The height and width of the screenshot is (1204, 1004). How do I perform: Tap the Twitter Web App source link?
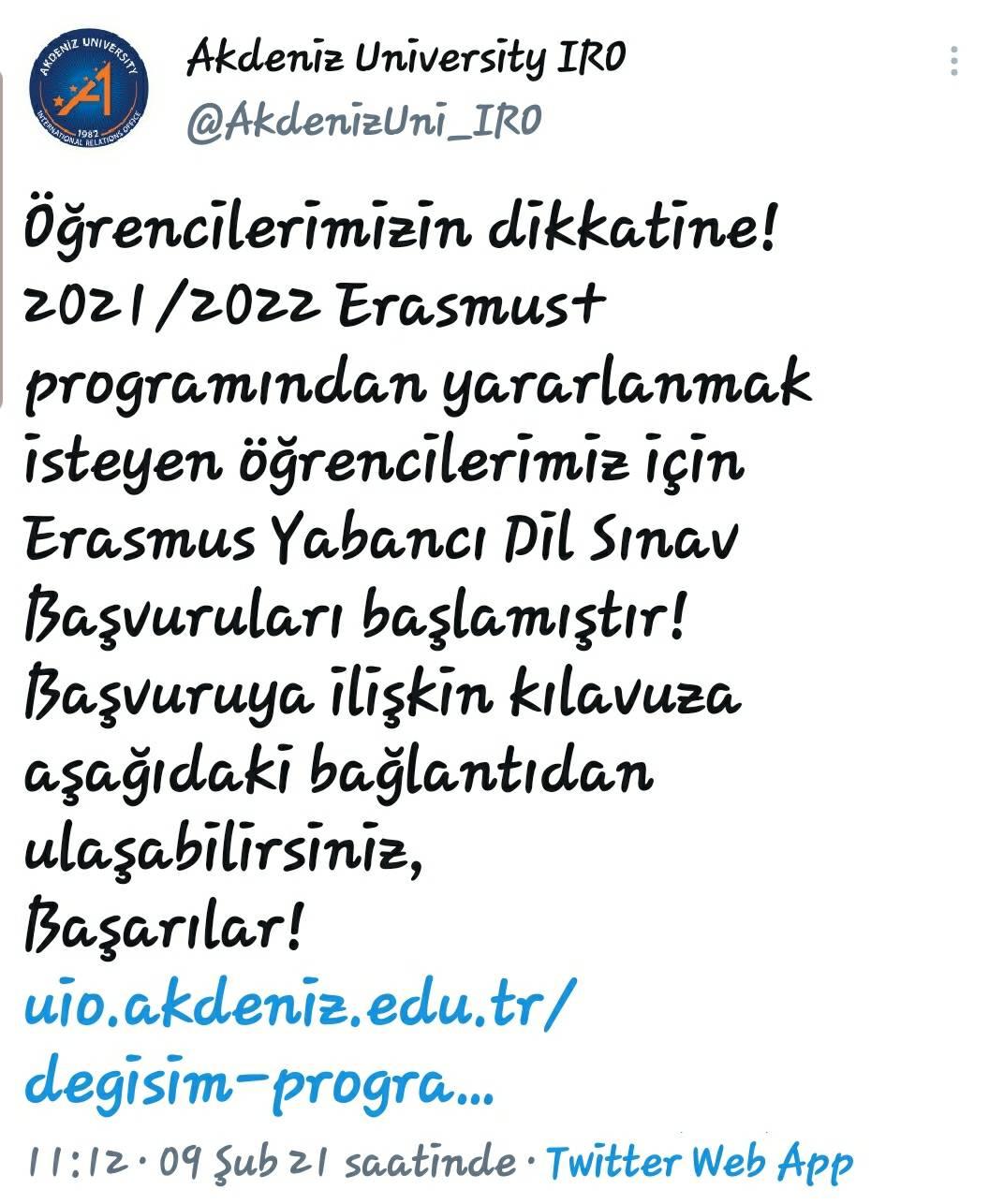point(700,1161)
